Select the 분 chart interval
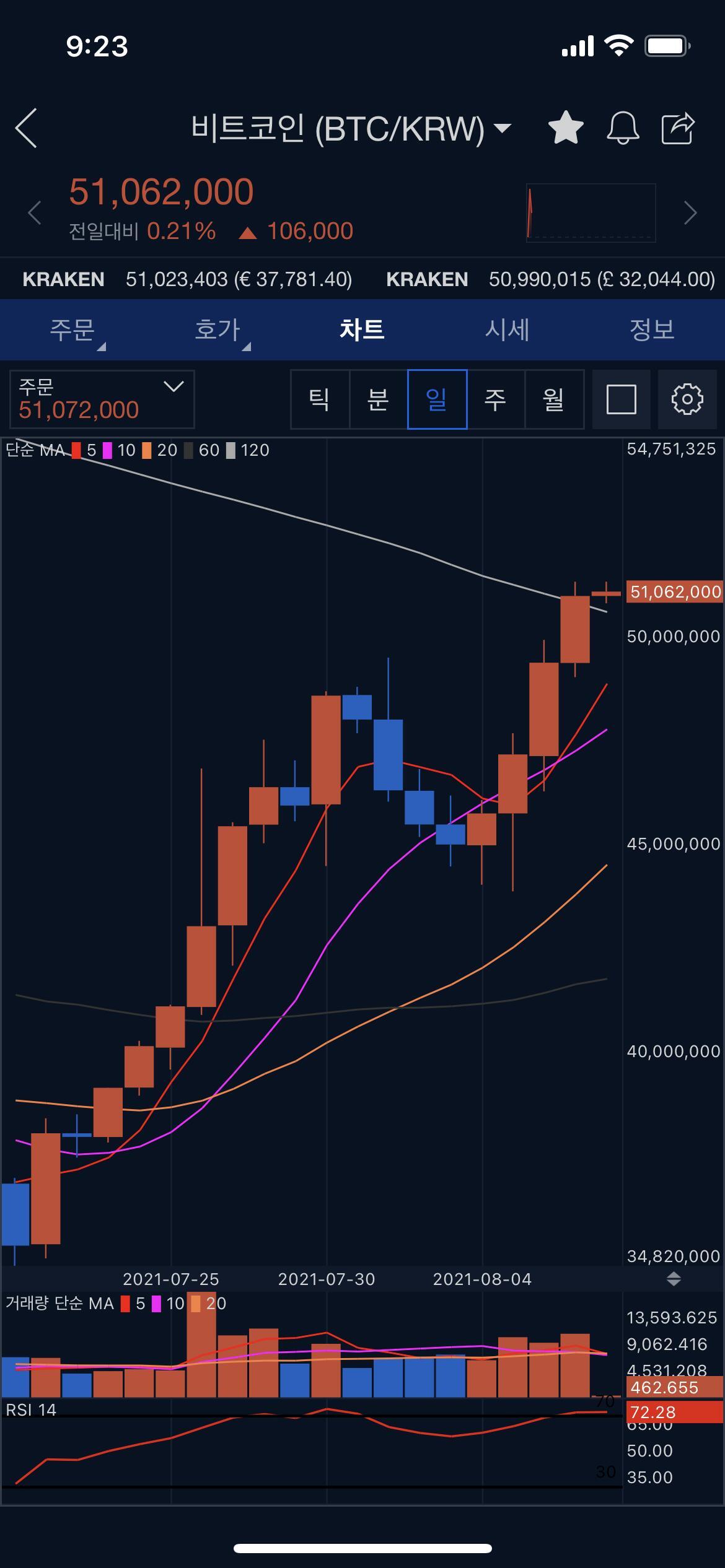The height and width of the screenshot is (1568, 725). 378,399
